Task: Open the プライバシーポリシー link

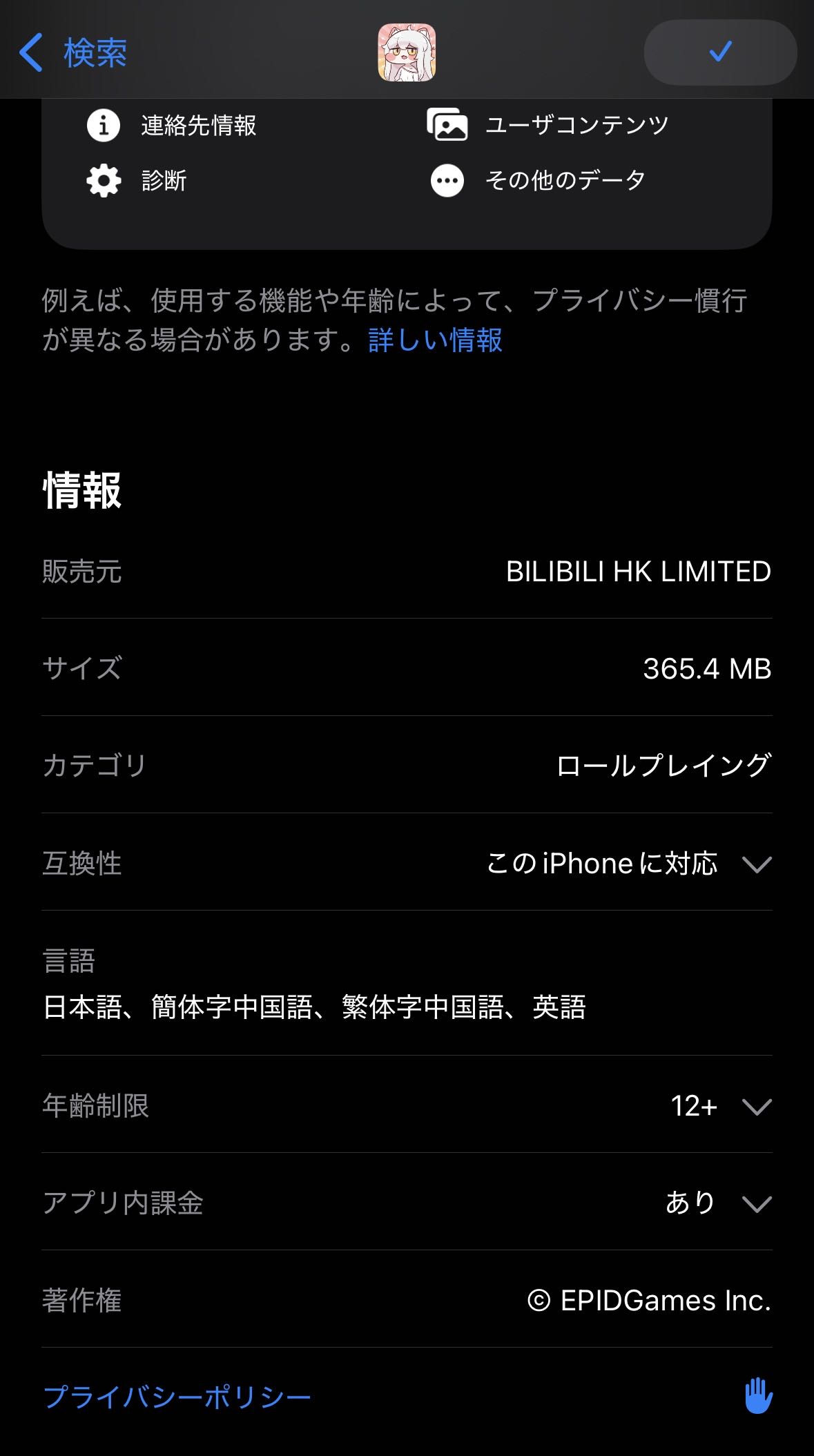Action: 177,1397
